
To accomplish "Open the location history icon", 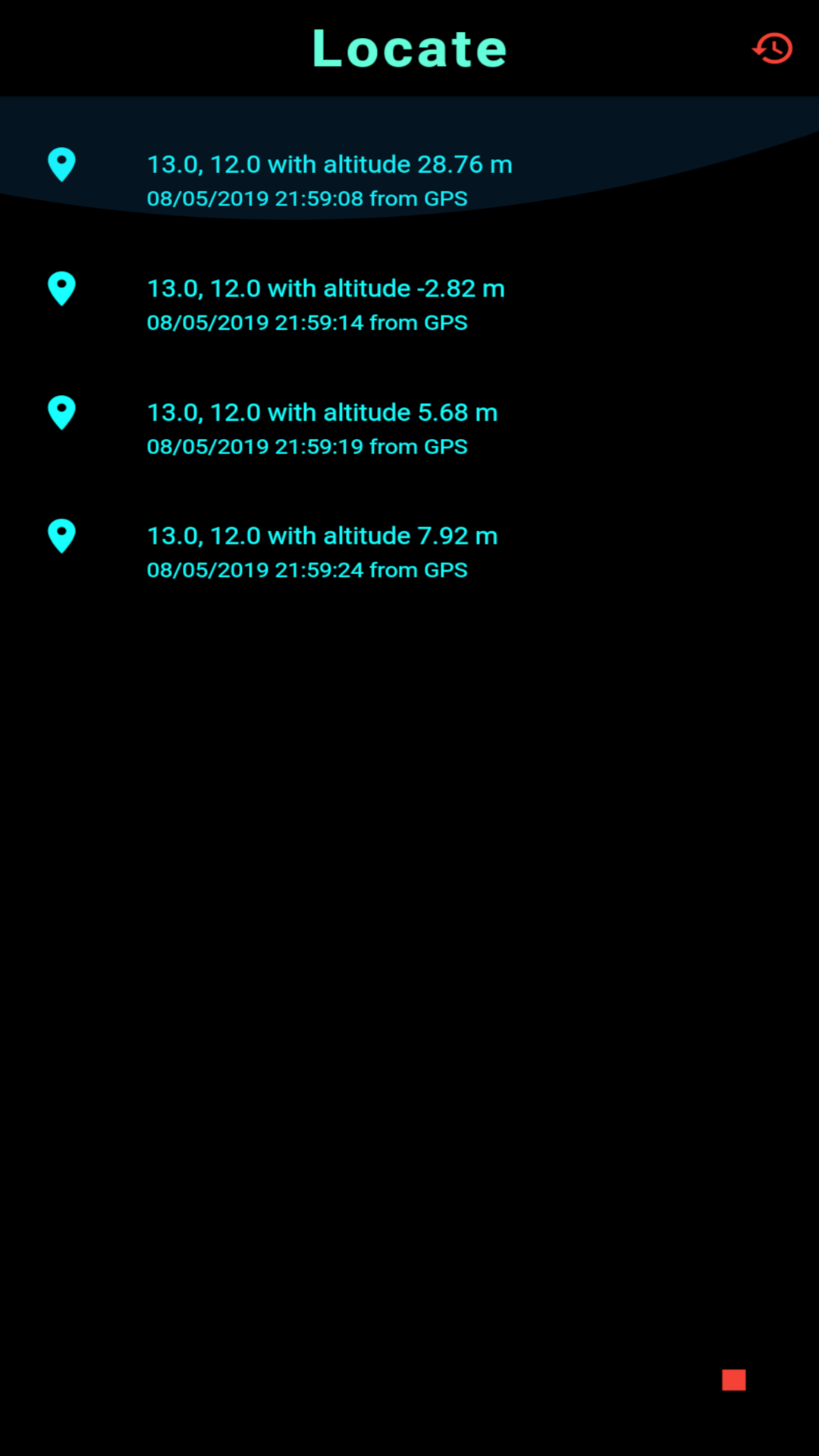I will (x=773, y=49).
